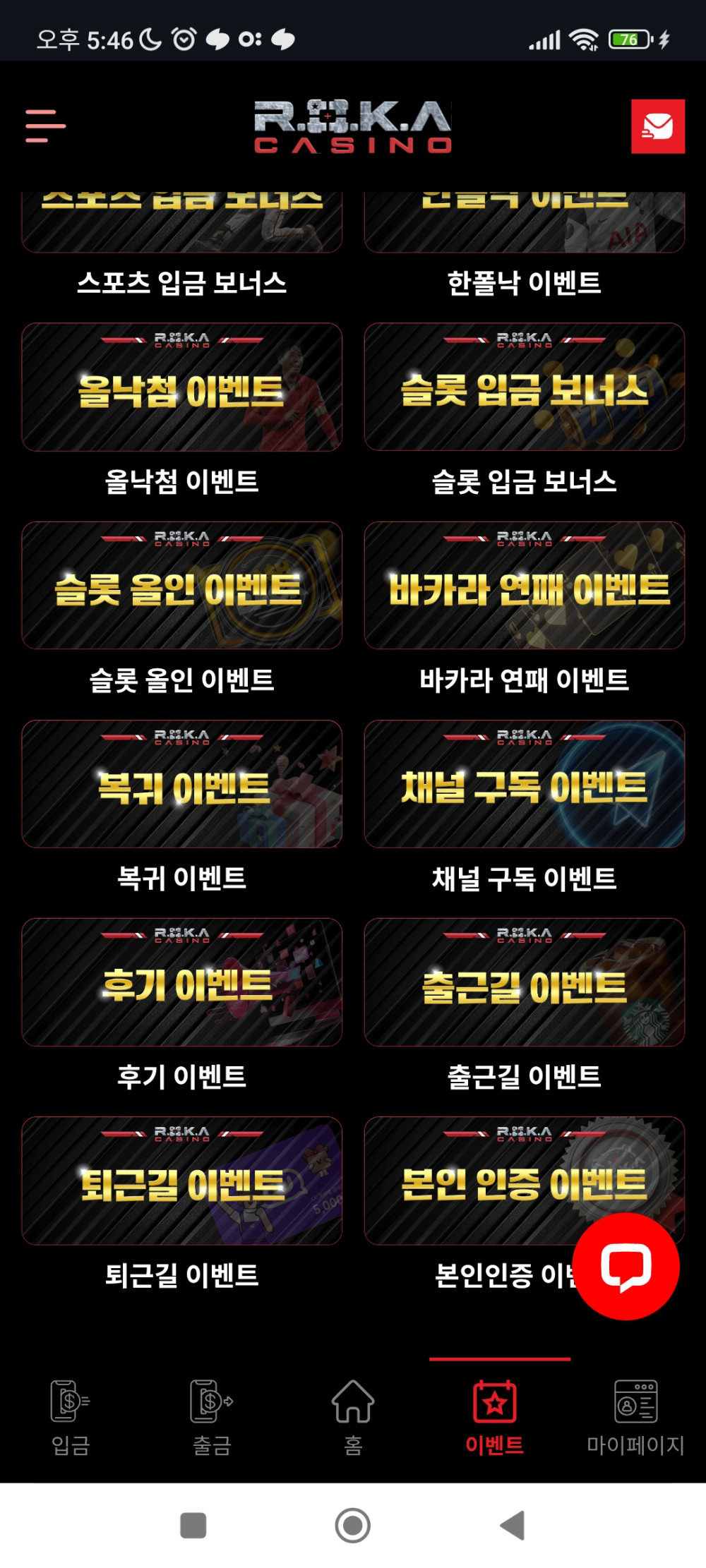Screen dimensions: 706x1568
Task: Start live chat with the red bubble
Action: pyautogui.click(x=626, y=1266)
